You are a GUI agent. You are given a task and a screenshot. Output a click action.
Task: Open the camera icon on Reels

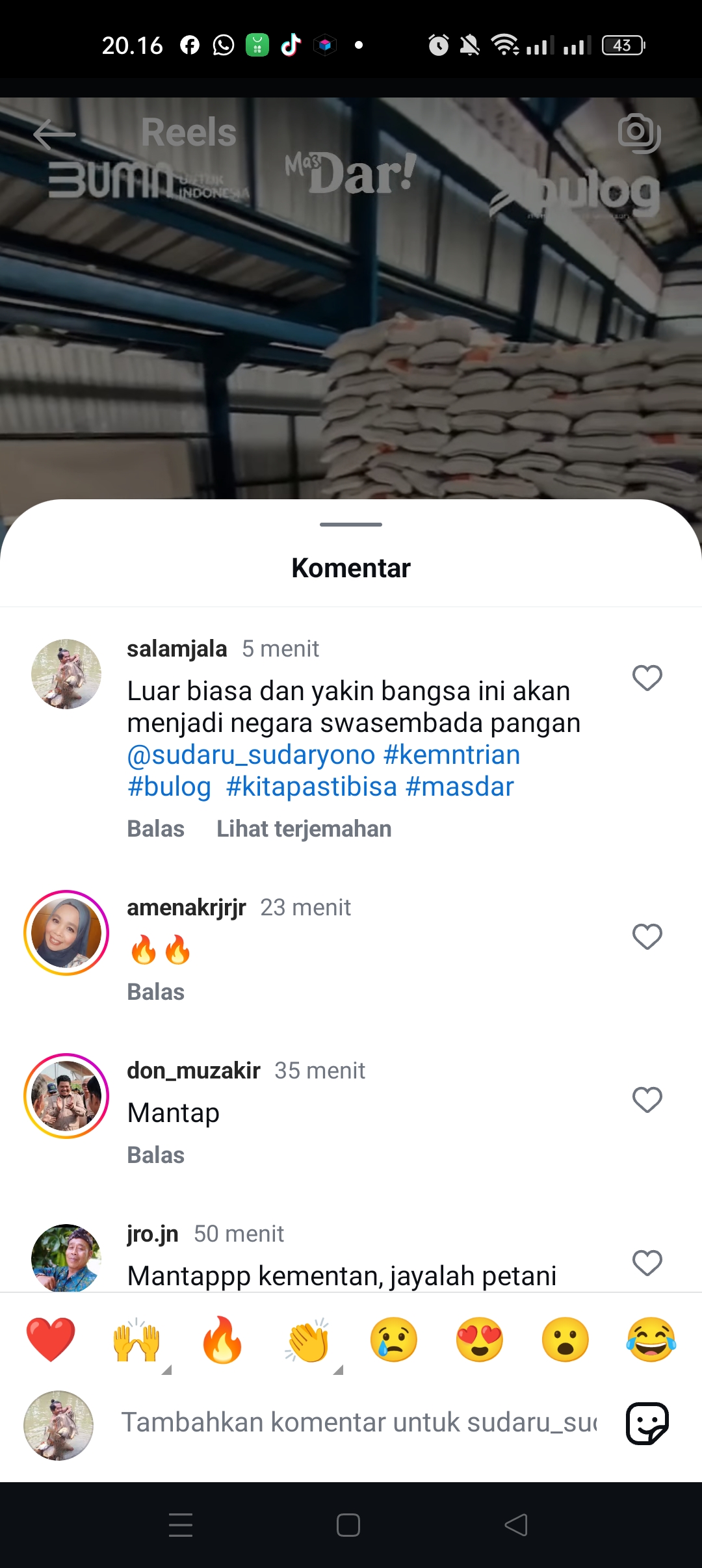click(640, 133)
